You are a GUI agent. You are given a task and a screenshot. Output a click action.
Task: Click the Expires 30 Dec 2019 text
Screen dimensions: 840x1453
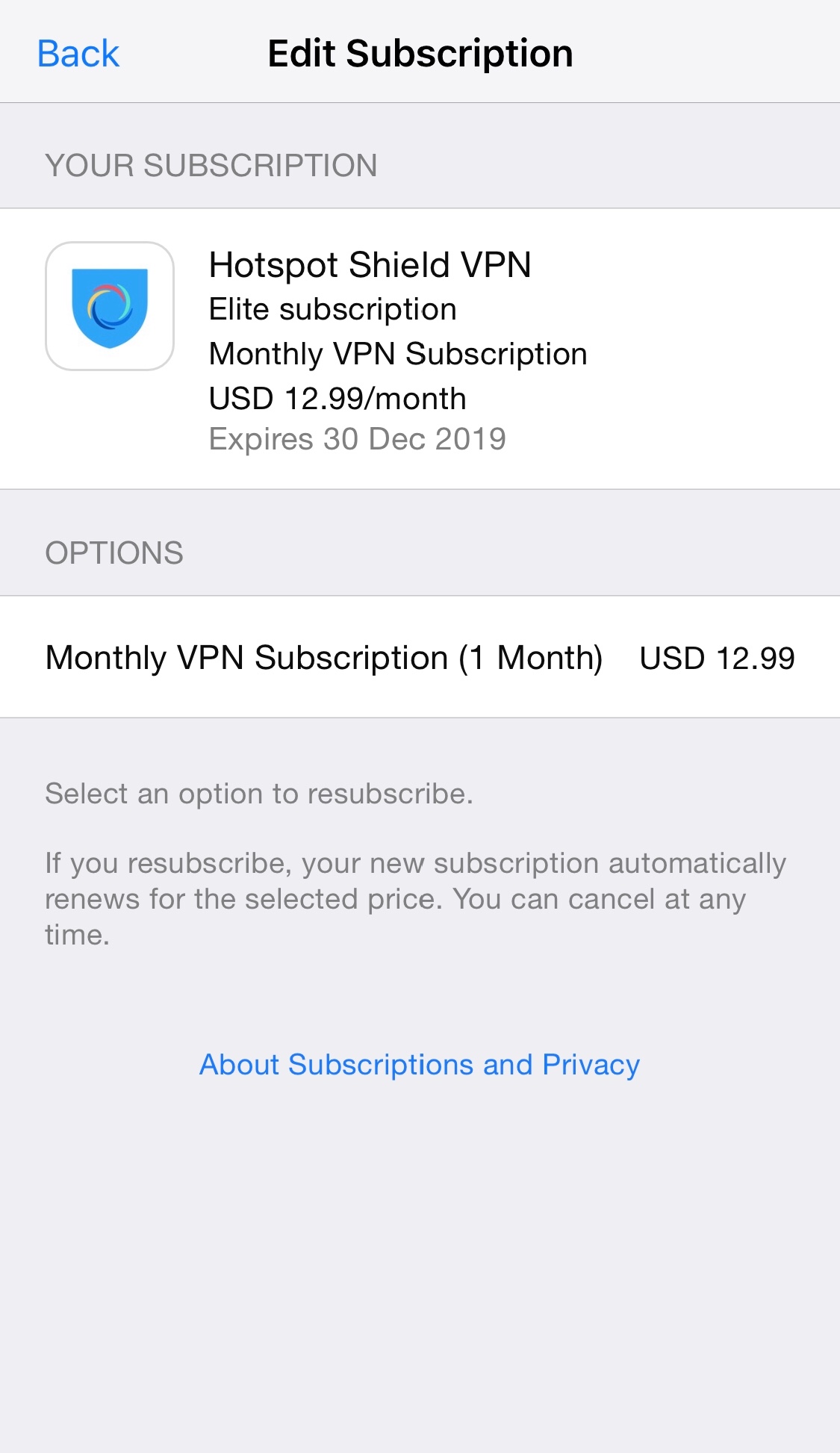click(358, 439)
